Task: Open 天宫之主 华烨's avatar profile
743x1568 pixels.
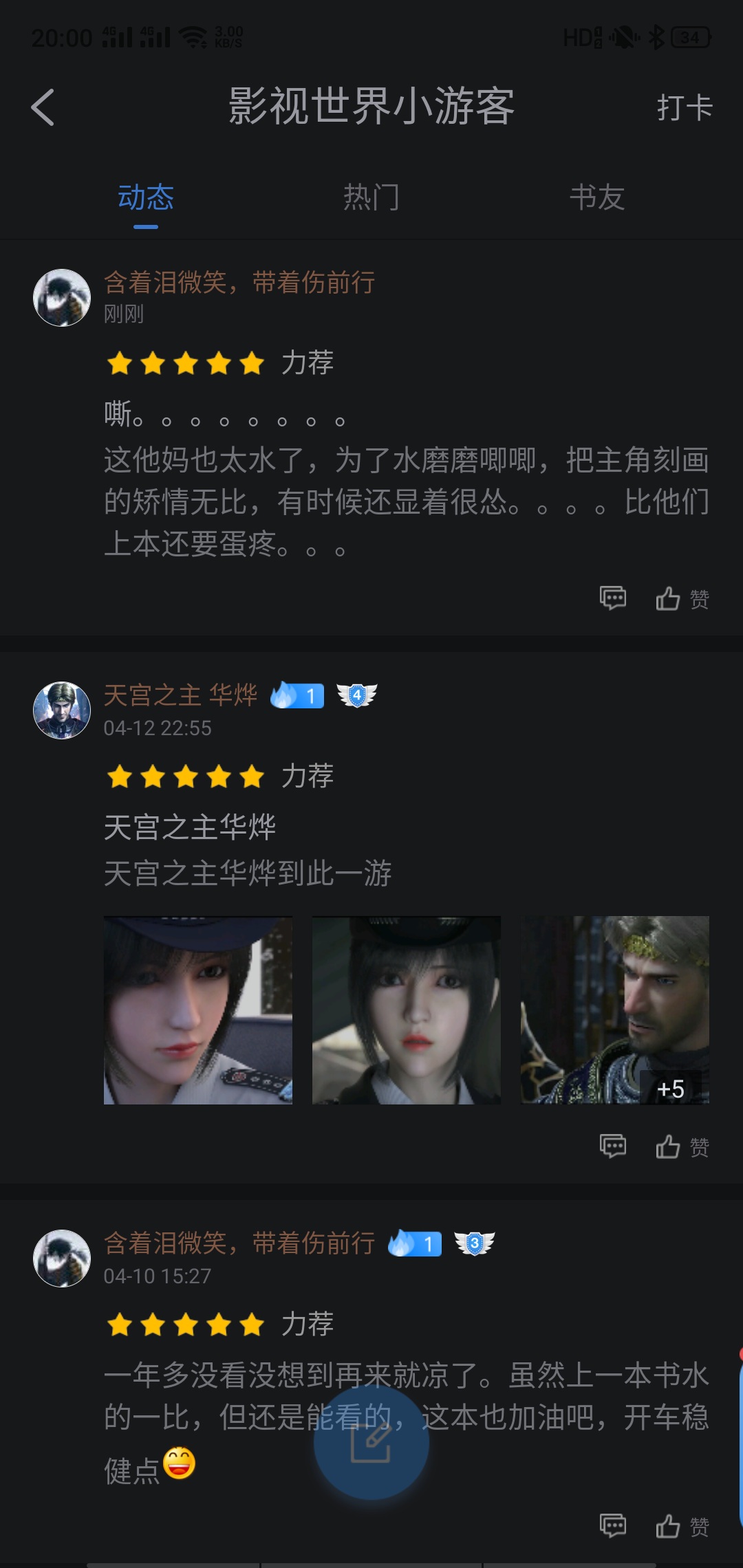Action: [x=62, y=710]
